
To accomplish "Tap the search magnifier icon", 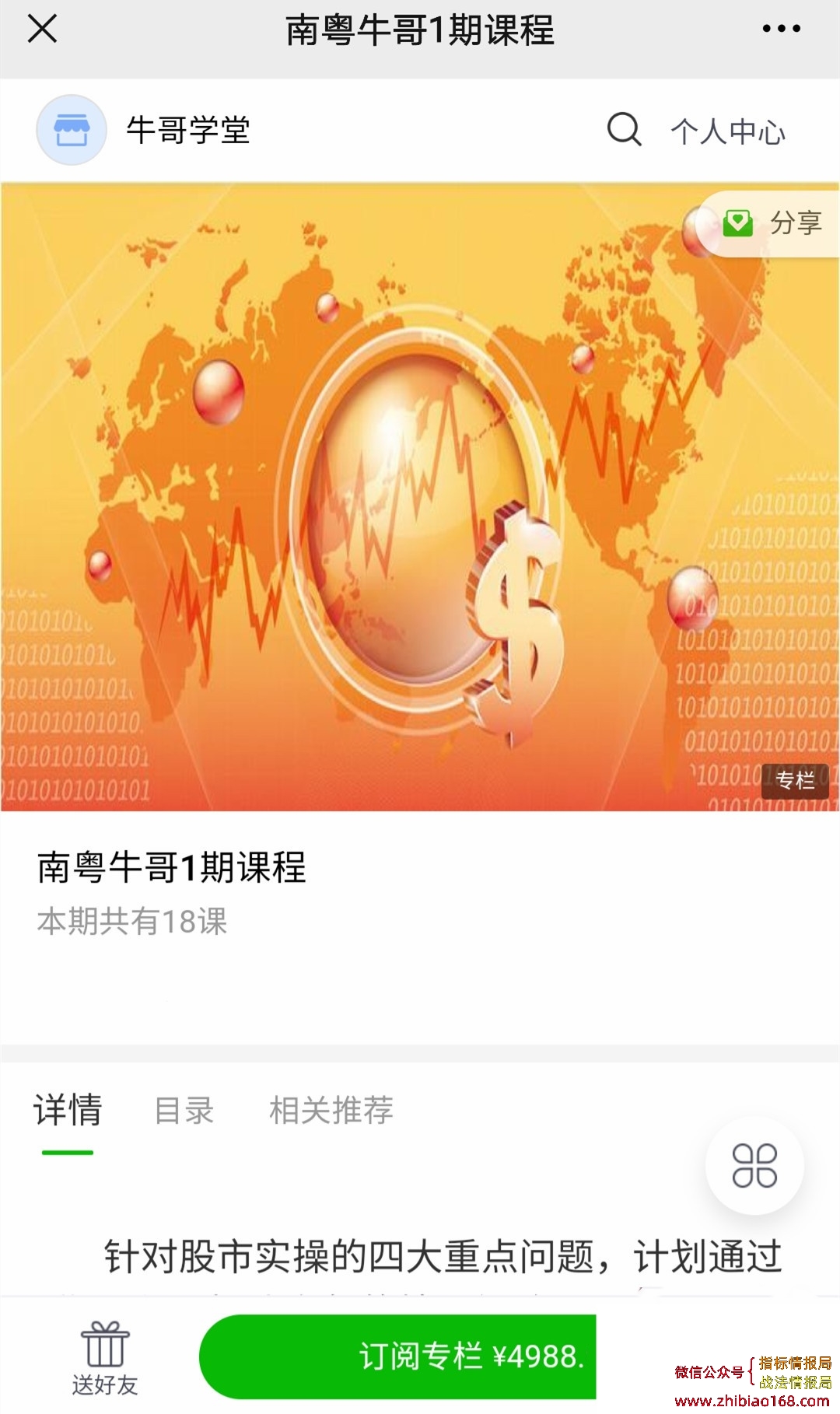I will (x=624, y=130).
